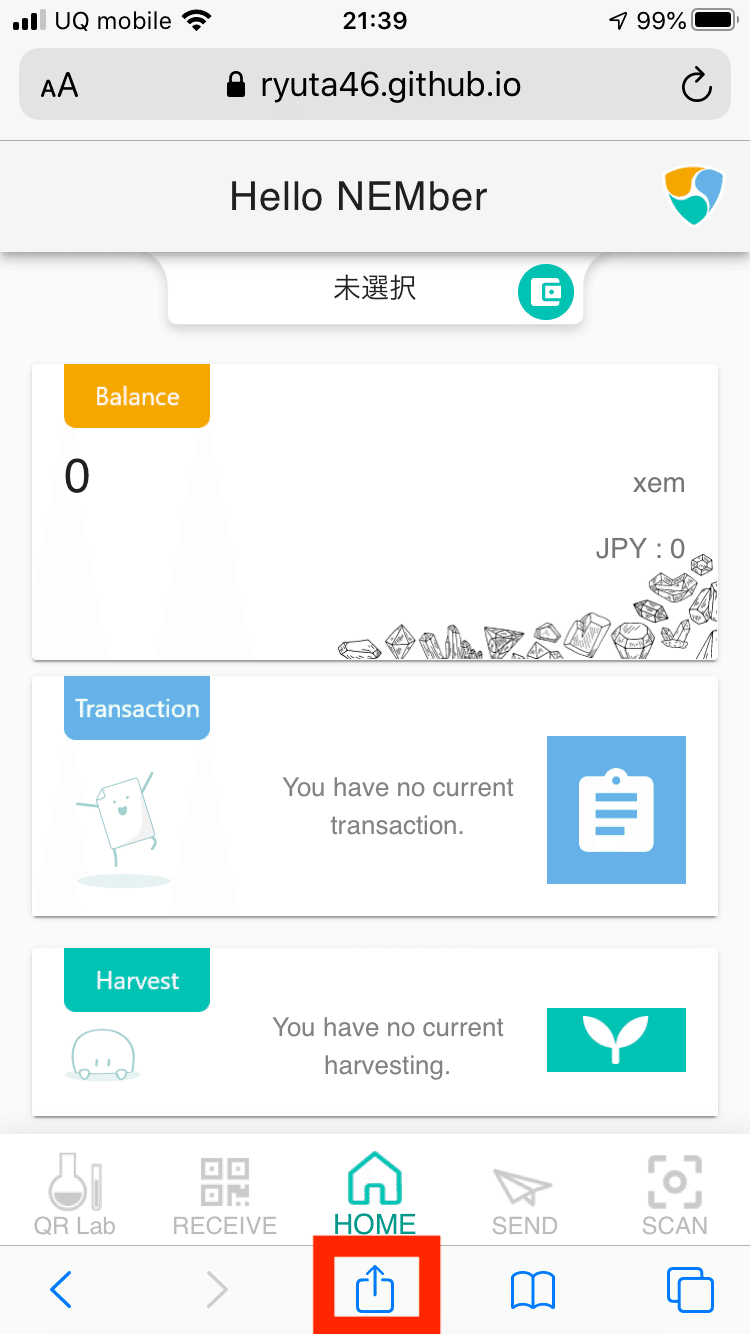The image size is (750, 1334).
Task: Tap Safari's share button
Action: 376,1288
